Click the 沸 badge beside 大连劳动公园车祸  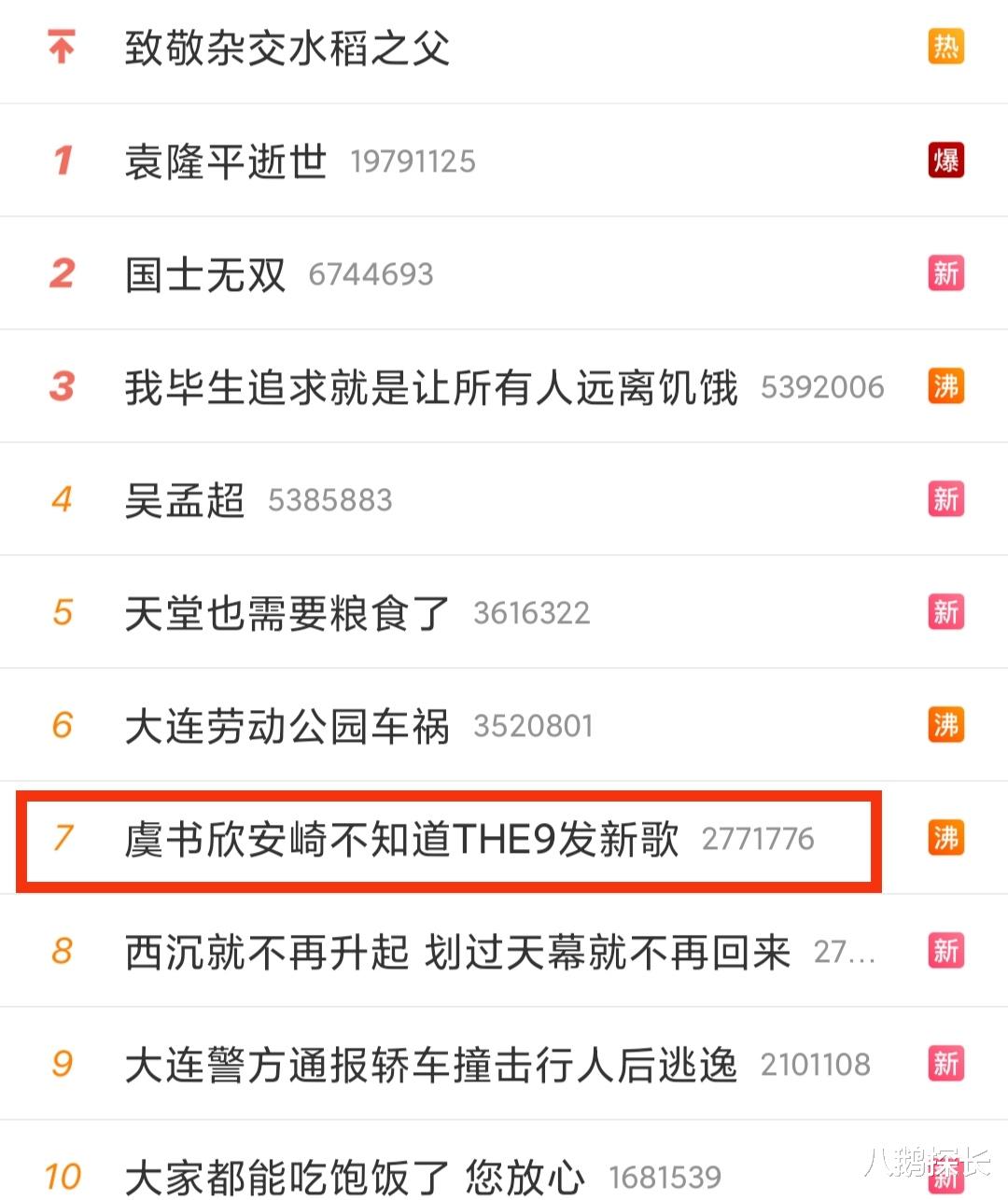(x=945, y=726)
